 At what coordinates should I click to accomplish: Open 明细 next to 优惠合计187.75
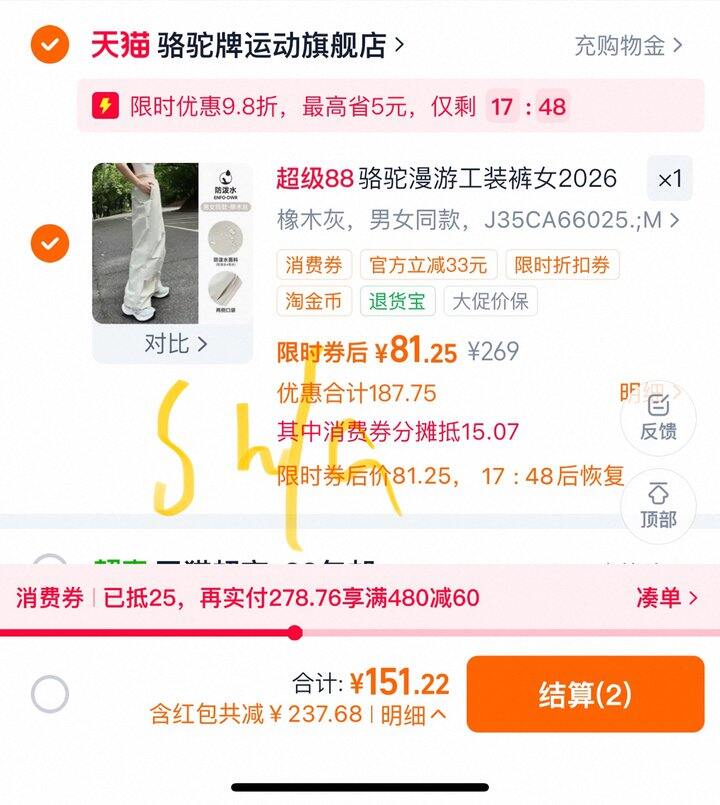(650, 393)
